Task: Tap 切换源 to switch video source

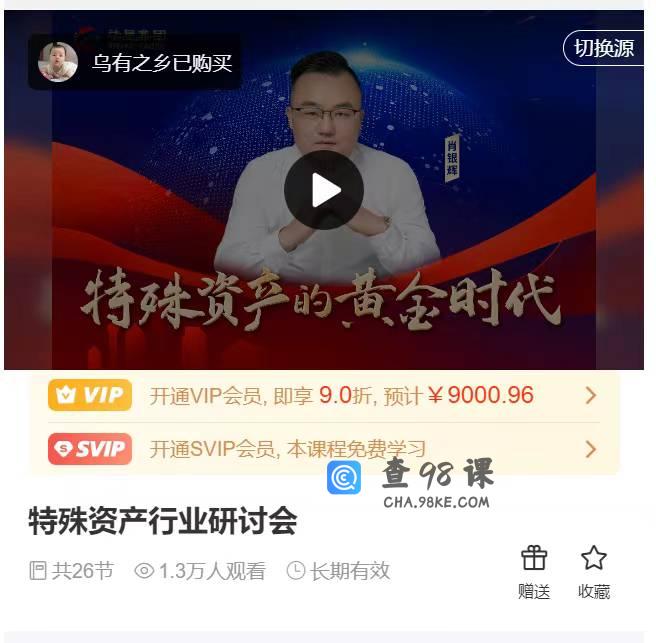Action: pyautogui.click(x=604, y=48)
